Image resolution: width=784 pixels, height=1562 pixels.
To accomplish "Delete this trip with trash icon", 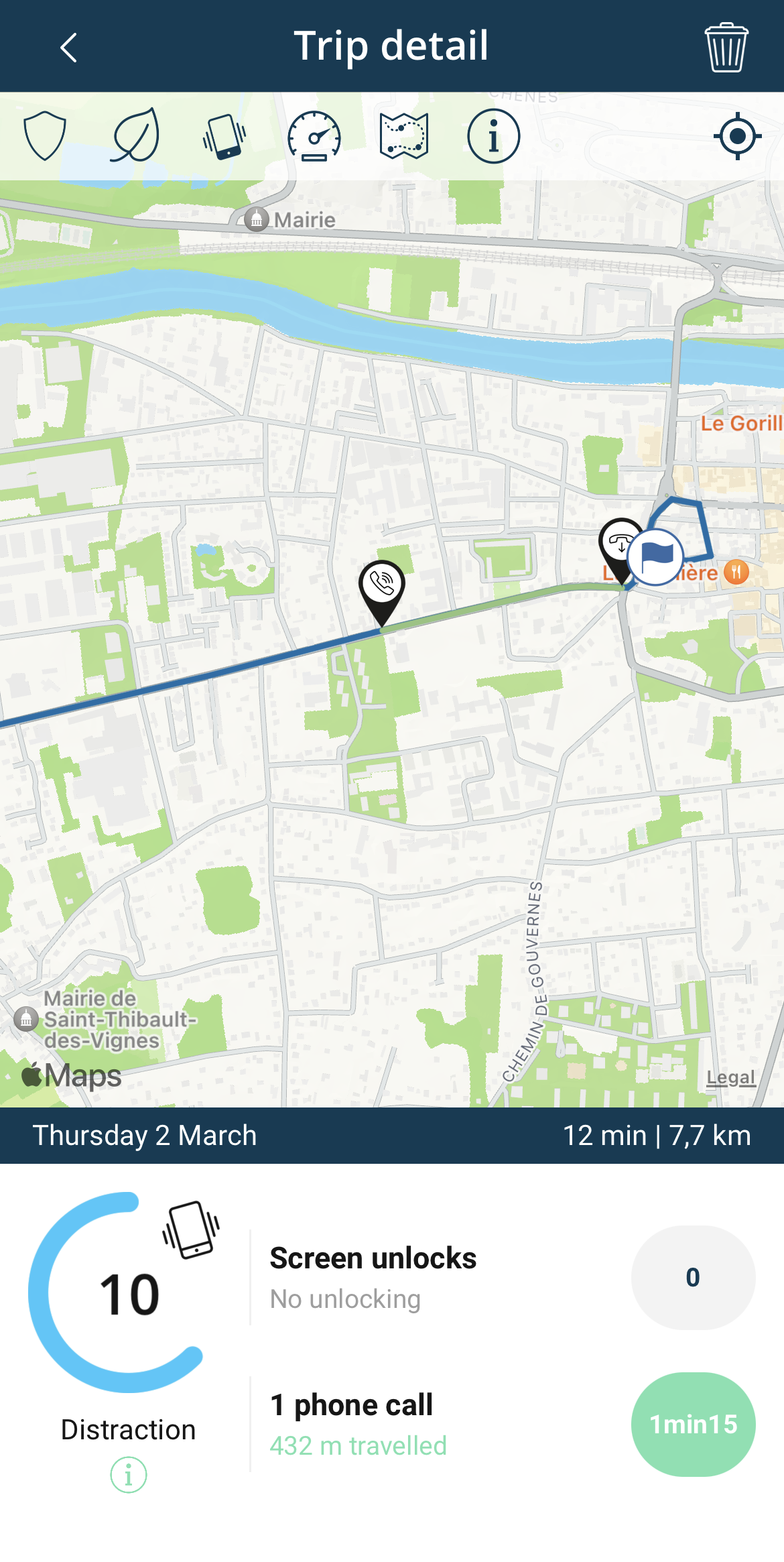I will pos(726,48).
